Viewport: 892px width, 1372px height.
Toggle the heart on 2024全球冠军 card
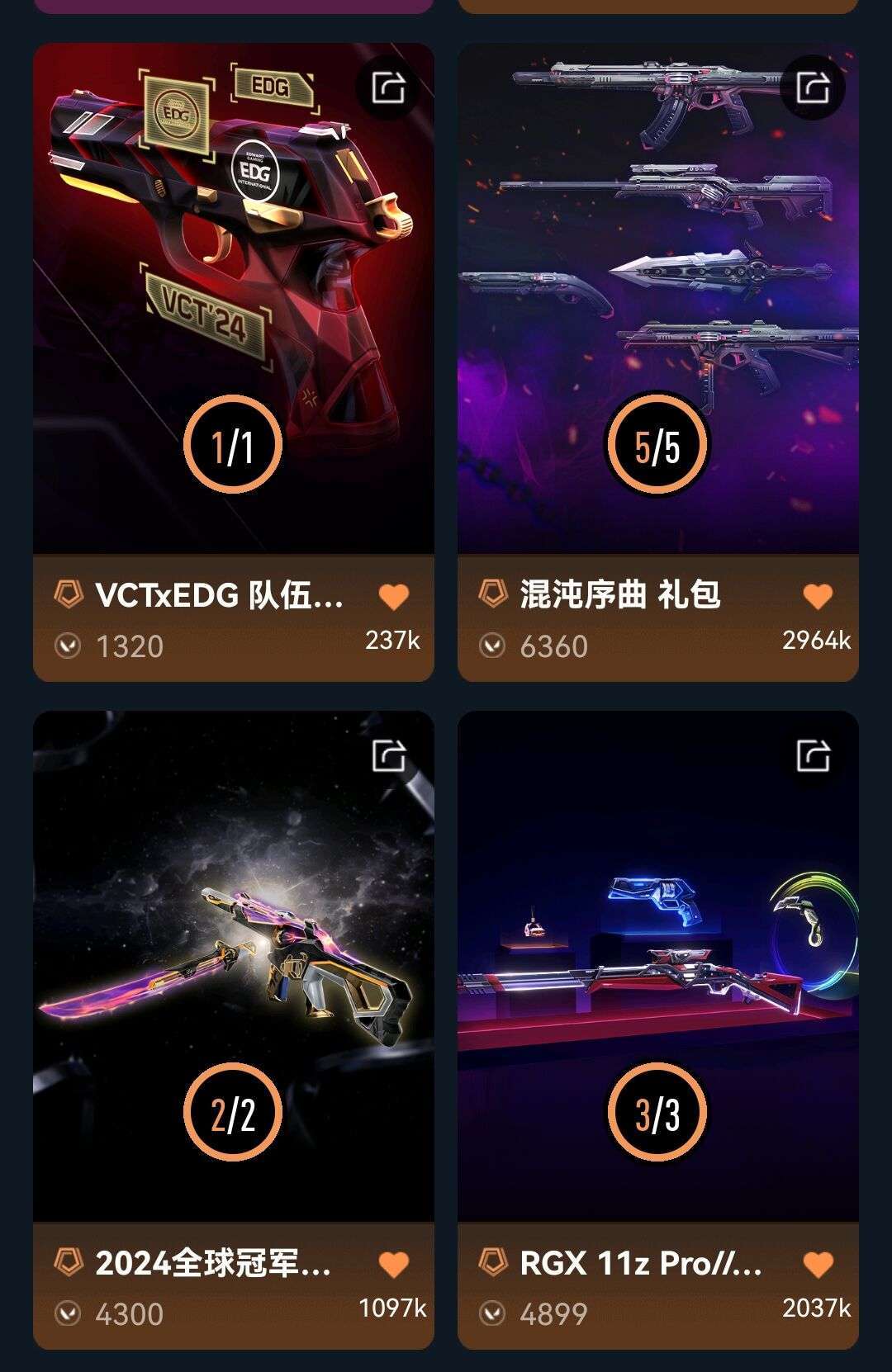click(x=394, y=1264)
